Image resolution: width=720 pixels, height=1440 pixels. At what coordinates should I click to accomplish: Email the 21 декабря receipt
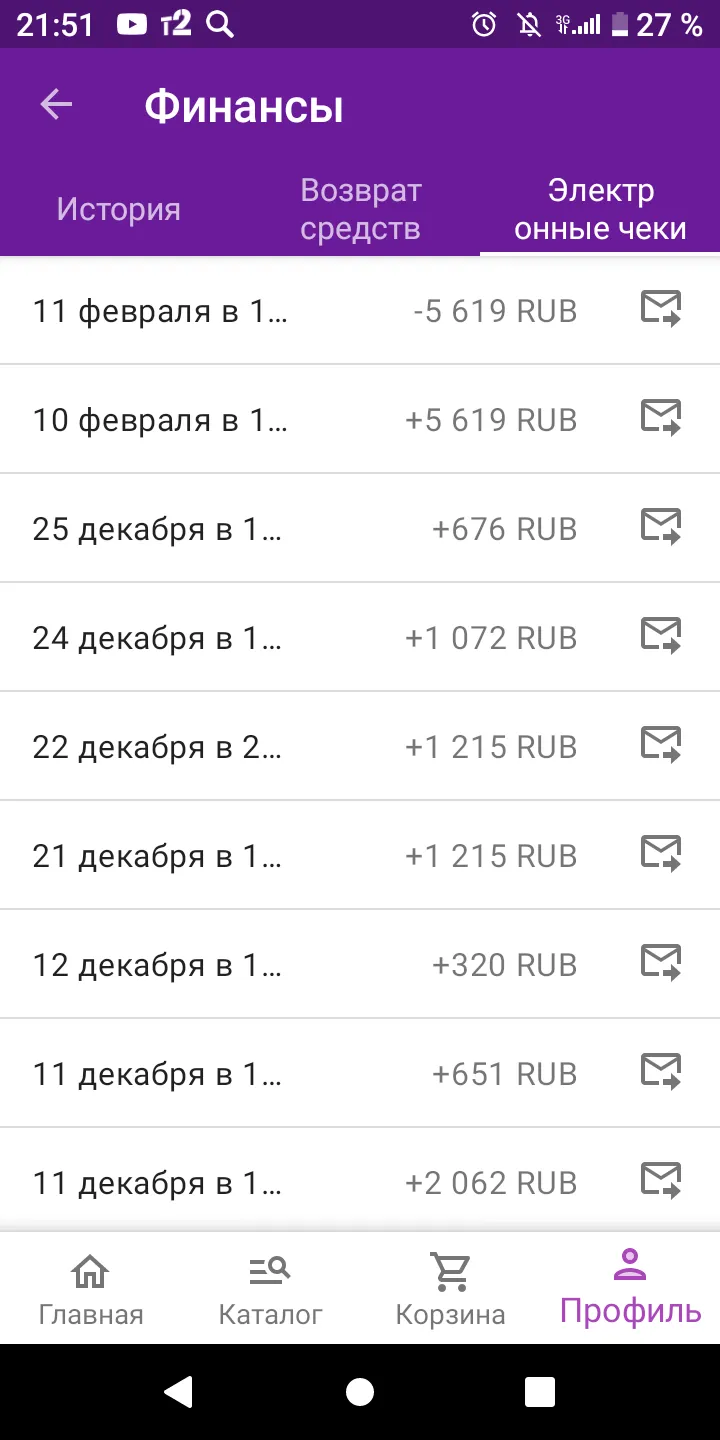(661, 854)
